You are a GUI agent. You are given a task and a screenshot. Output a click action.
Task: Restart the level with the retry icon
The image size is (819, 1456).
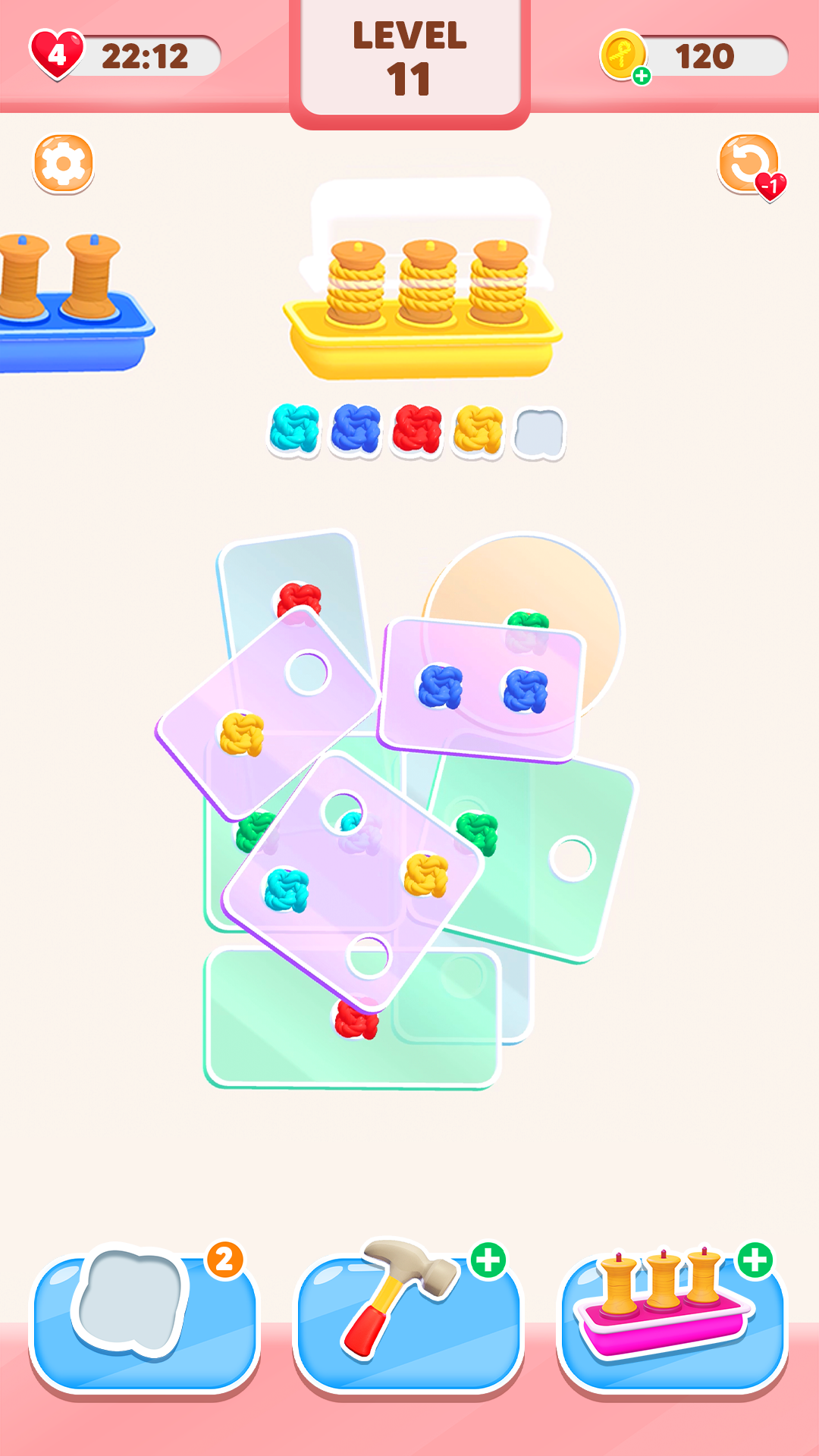tap(749, 164)
